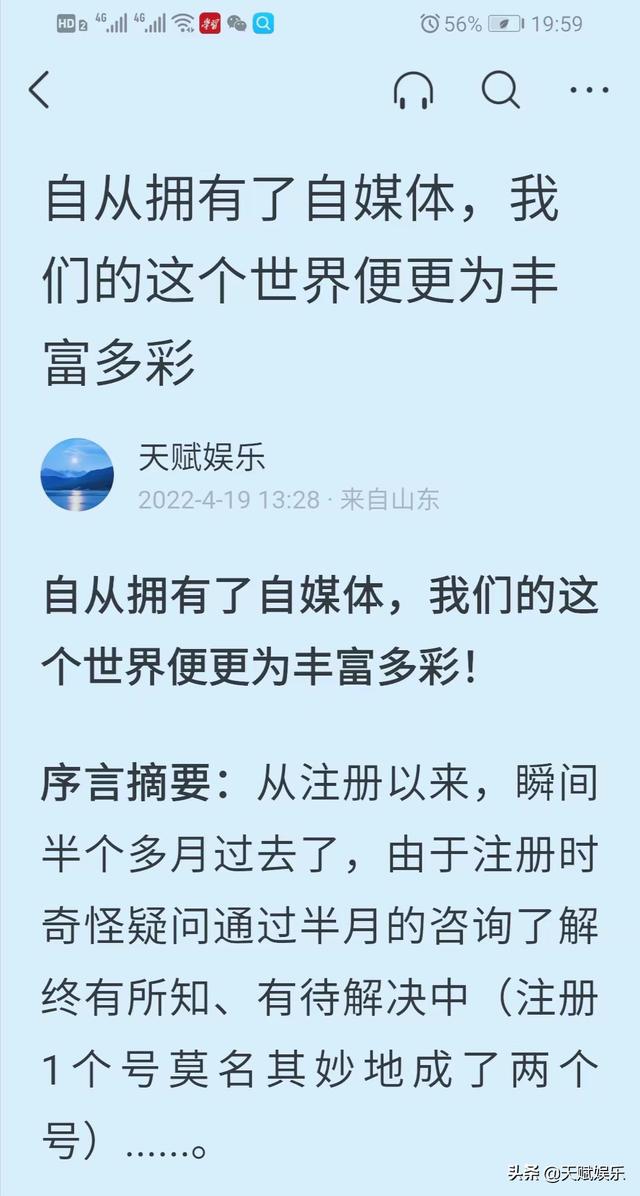View the profile of author 天赋娱乐

[202, 458]
